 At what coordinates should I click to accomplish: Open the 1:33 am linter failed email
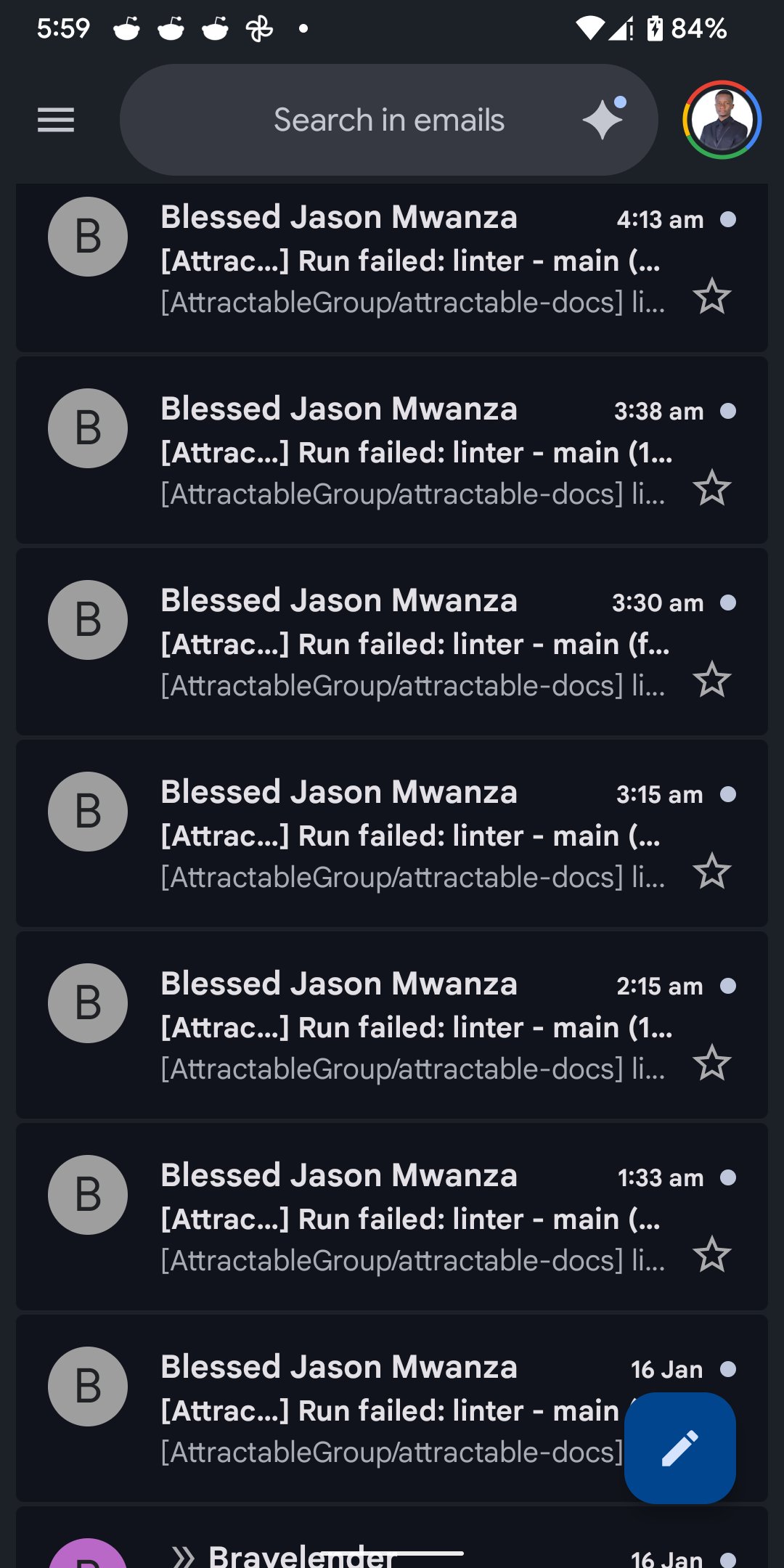407,1220
